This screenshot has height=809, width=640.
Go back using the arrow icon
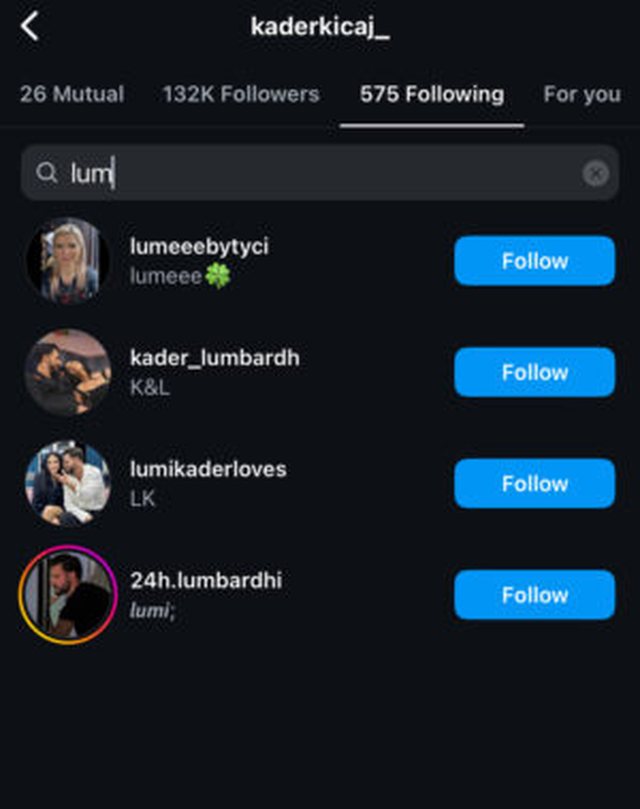point(30,27)
